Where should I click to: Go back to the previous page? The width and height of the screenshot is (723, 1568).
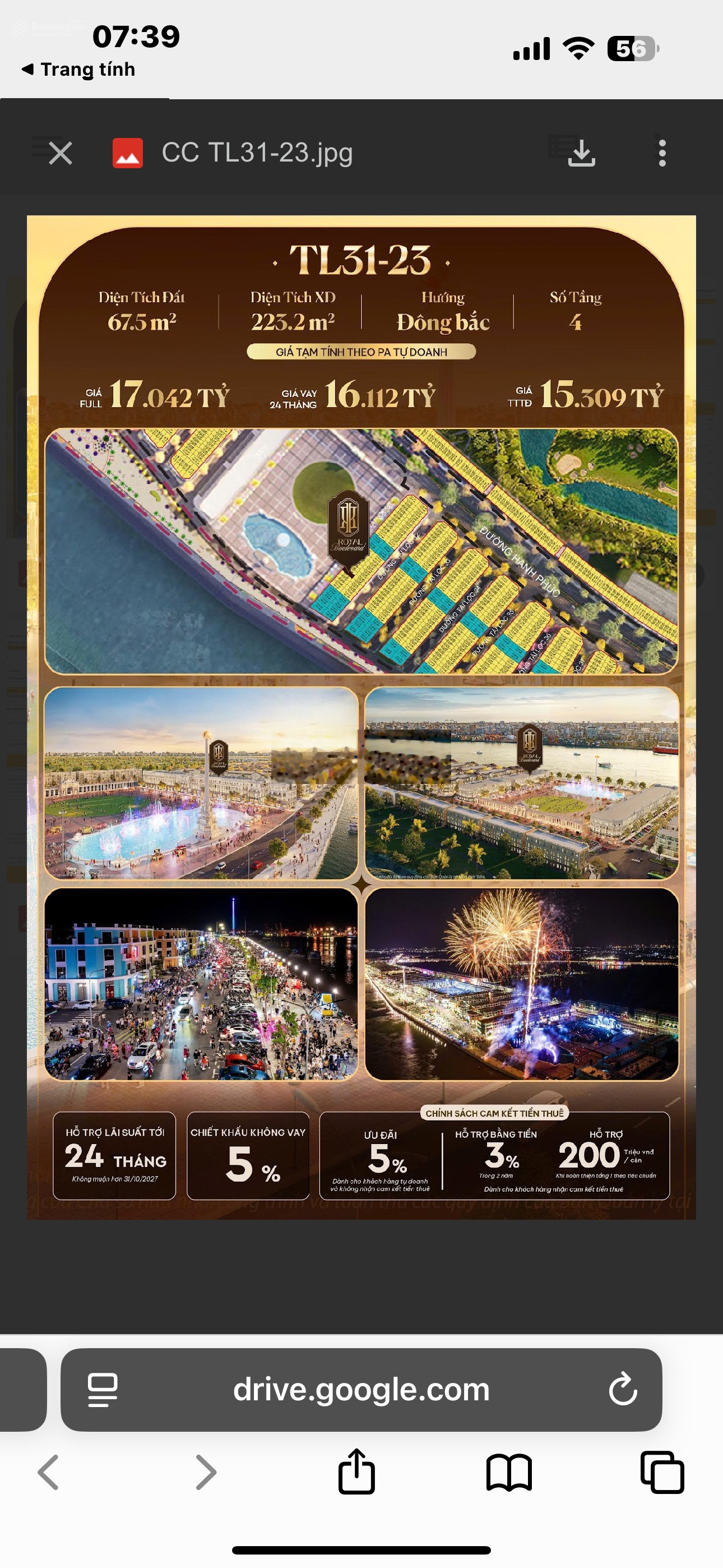coord(49,1473)
